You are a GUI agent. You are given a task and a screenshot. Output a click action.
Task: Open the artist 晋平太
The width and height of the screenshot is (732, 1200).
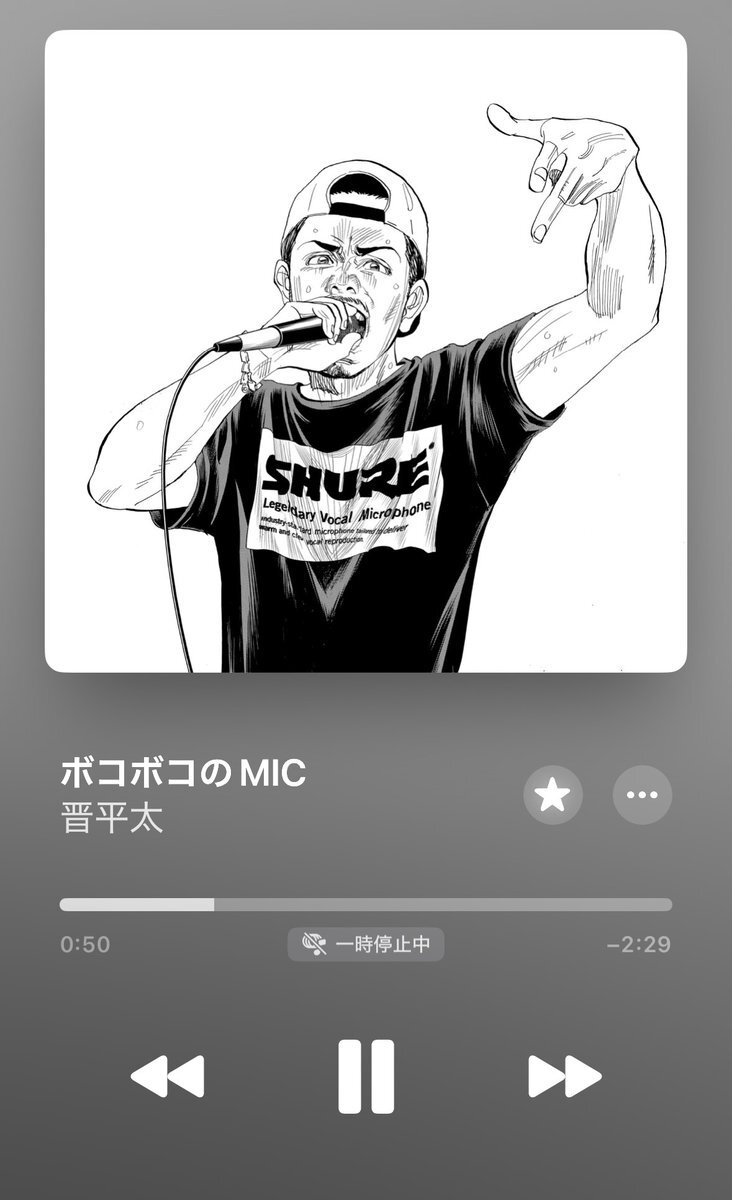(112, 818)
